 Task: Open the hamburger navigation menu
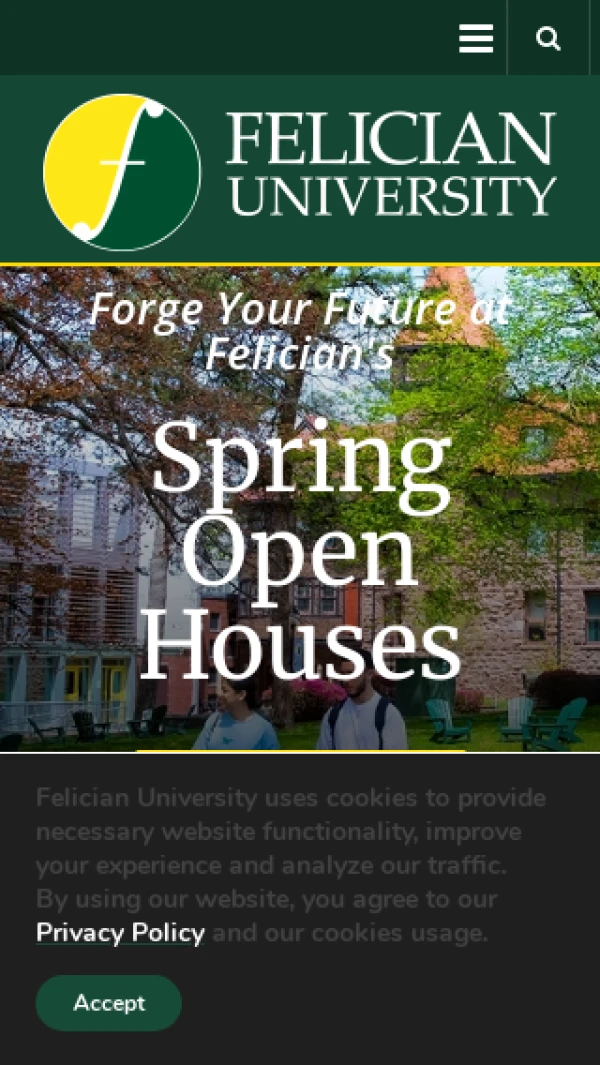coord(476,38)
